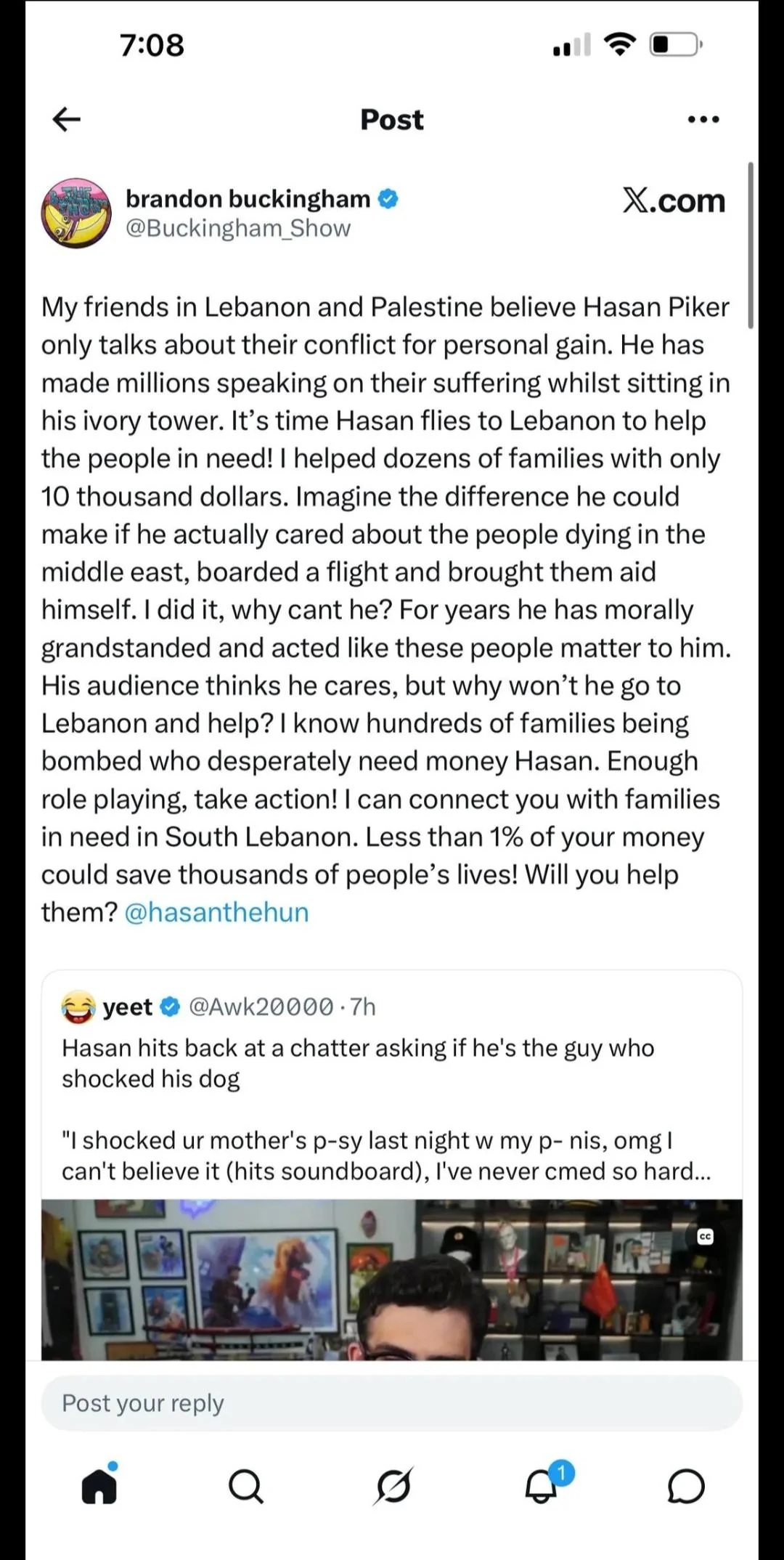The width and height of the screenshot is (784, 1560).
Task: Open the messages tab
Action: click(686, 1486)
